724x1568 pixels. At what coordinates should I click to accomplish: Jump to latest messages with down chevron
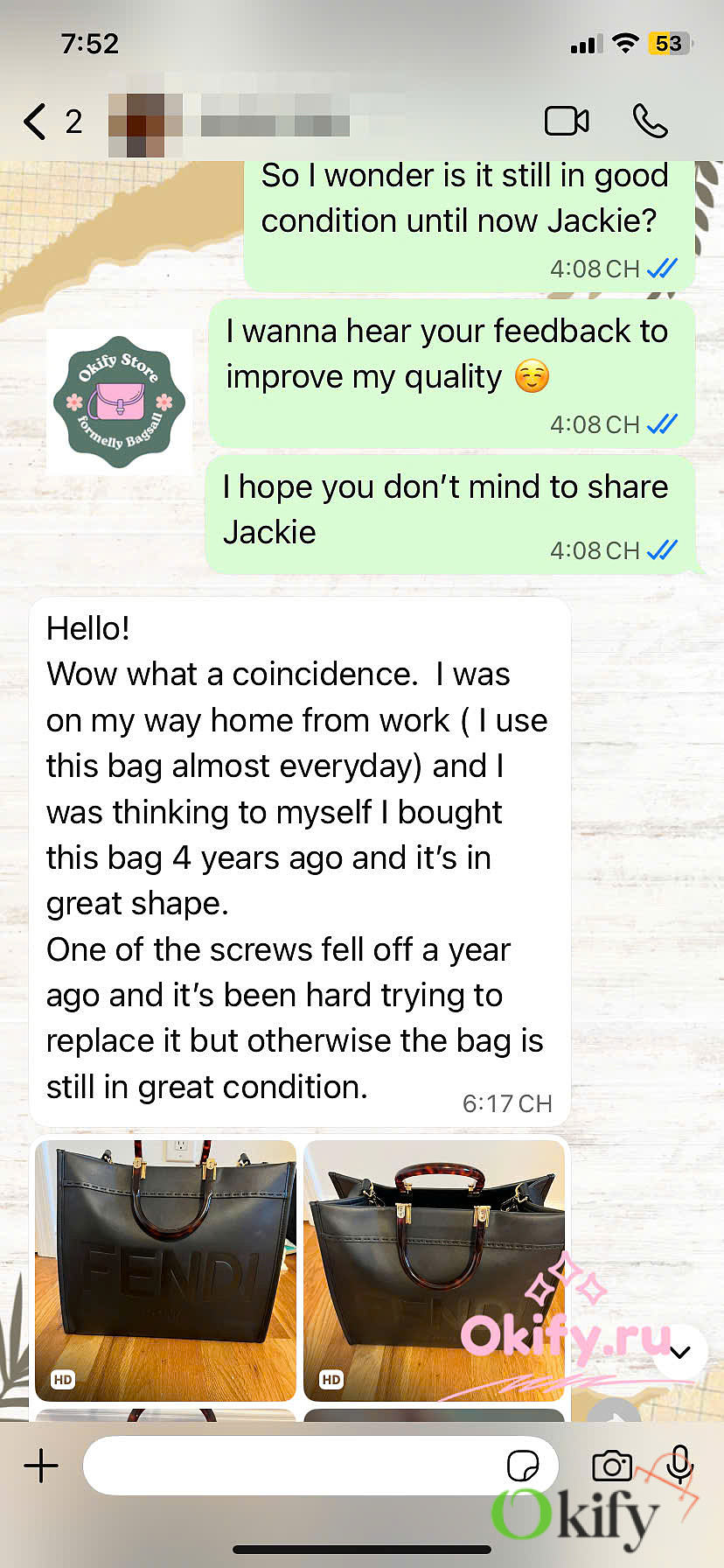(x=680, y=1352)
